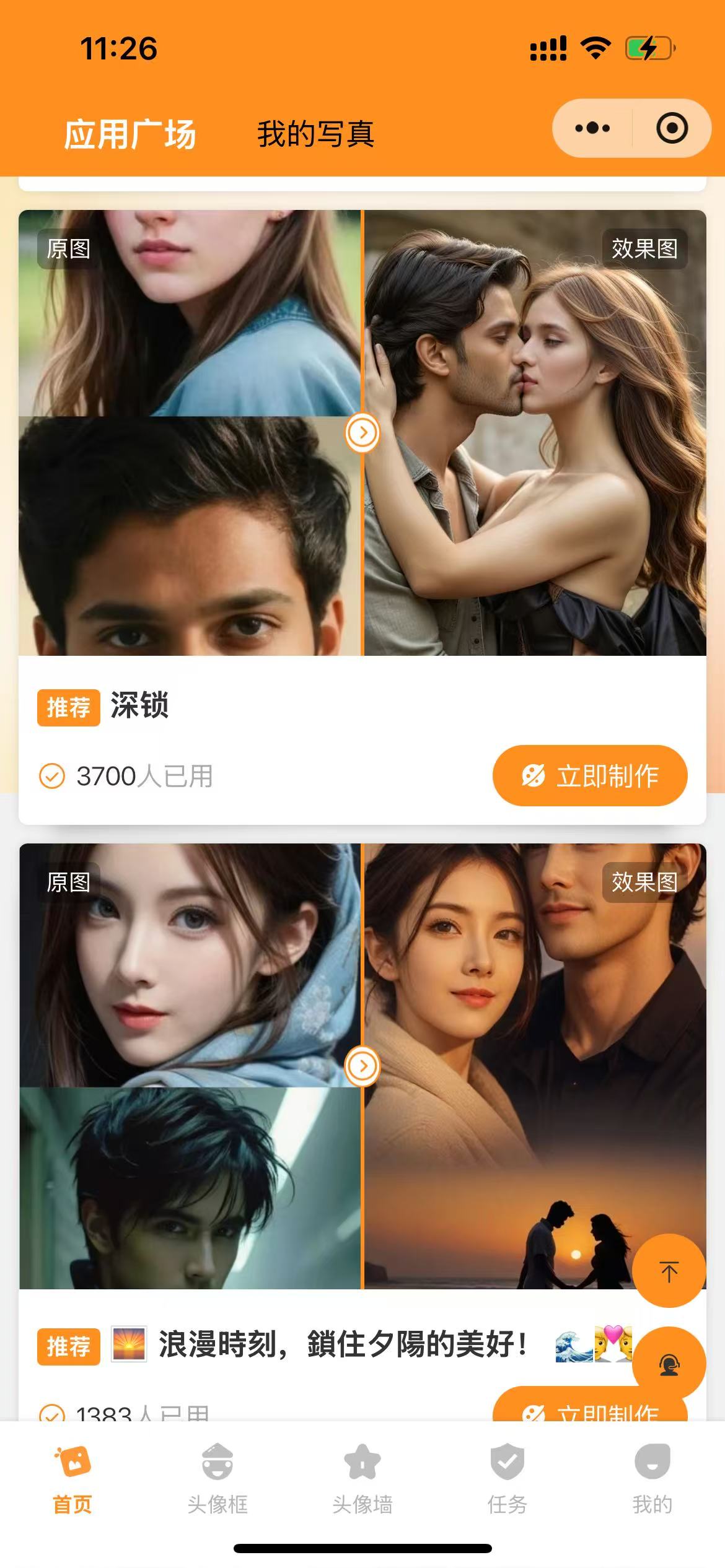Jump back to top with the arrow button
Screen dimensions: 725x1568
tap(669, 1271)
